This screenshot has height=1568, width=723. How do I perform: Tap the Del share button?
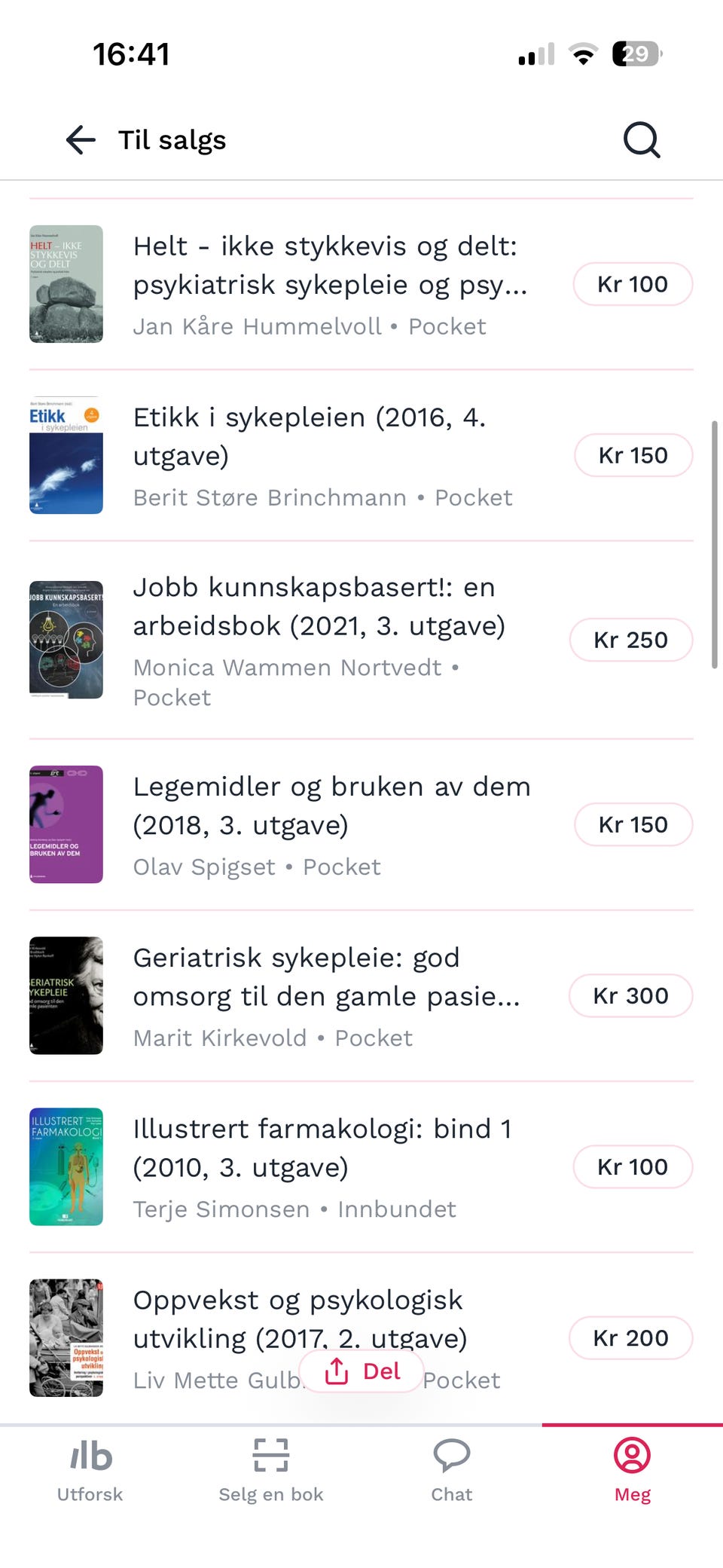[361, 1370]
